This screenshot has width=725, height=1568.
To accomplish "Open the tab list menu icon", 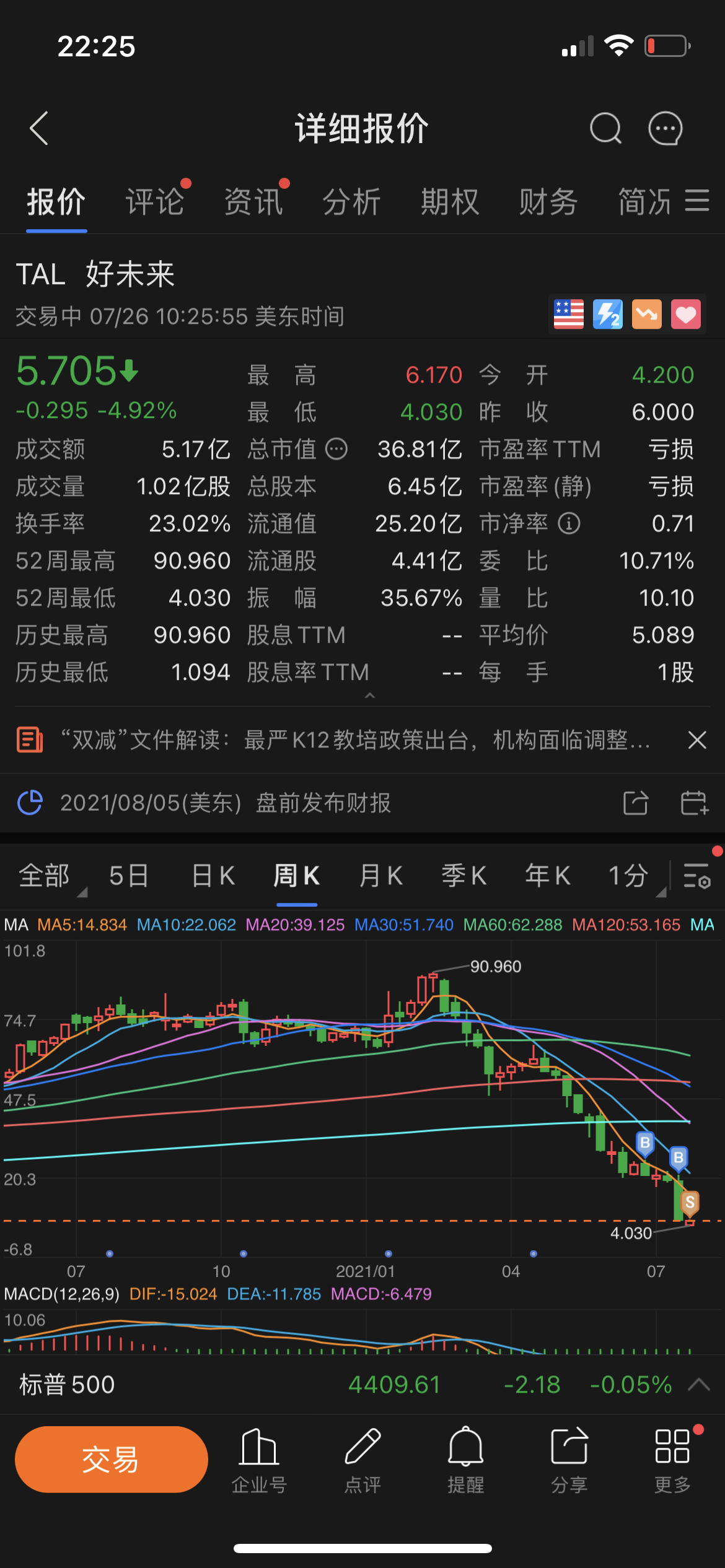I will click(697, 201).
